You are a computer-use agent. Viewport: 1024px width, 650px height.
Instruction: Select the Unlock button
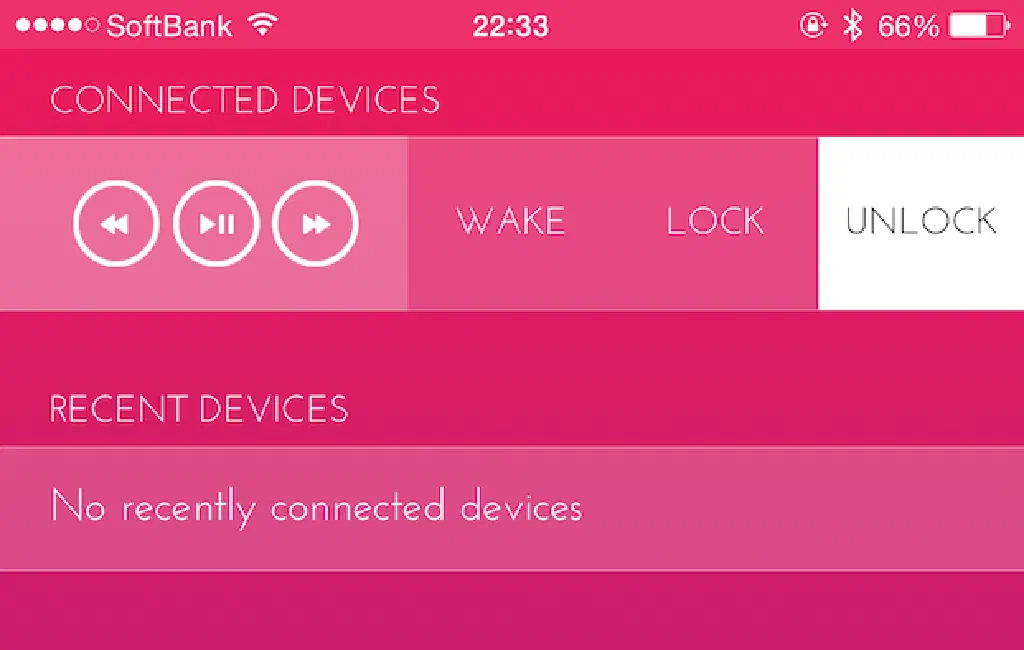pos(921,222)
